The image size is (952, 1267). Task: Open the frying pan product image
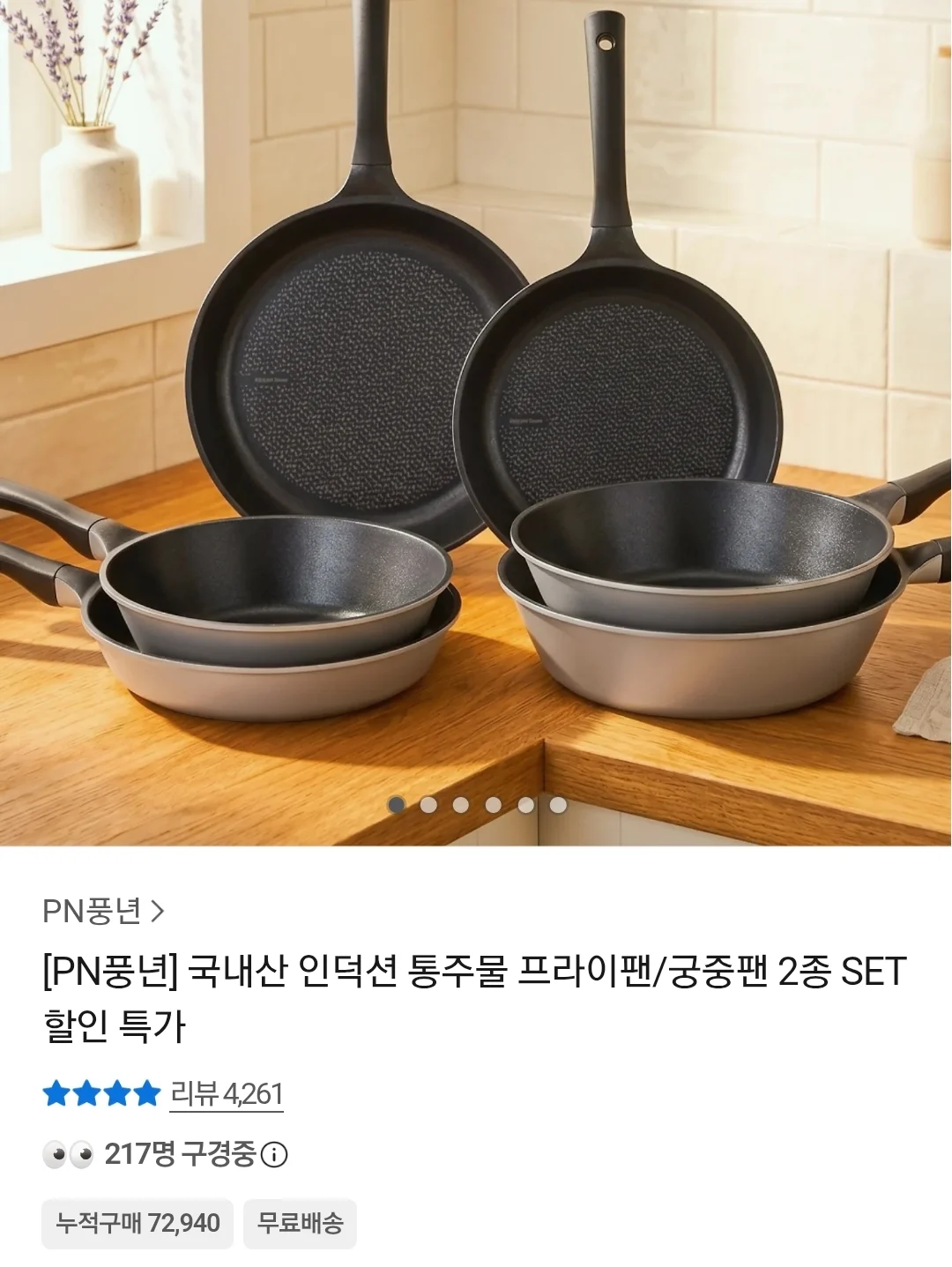(476, 422)
